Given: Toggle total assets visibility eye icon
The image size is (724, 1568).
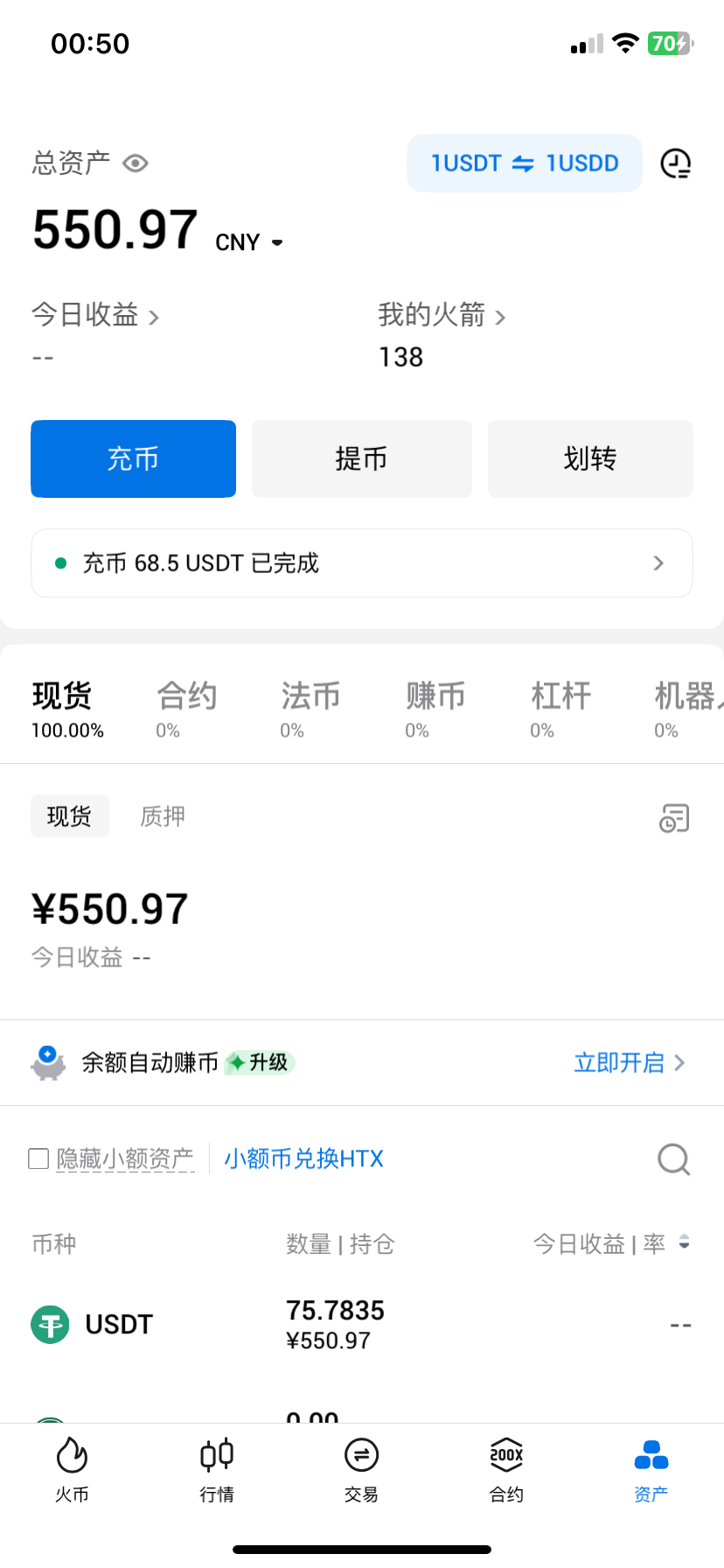Looking at the screenshot, I should [x=136, y=164].
